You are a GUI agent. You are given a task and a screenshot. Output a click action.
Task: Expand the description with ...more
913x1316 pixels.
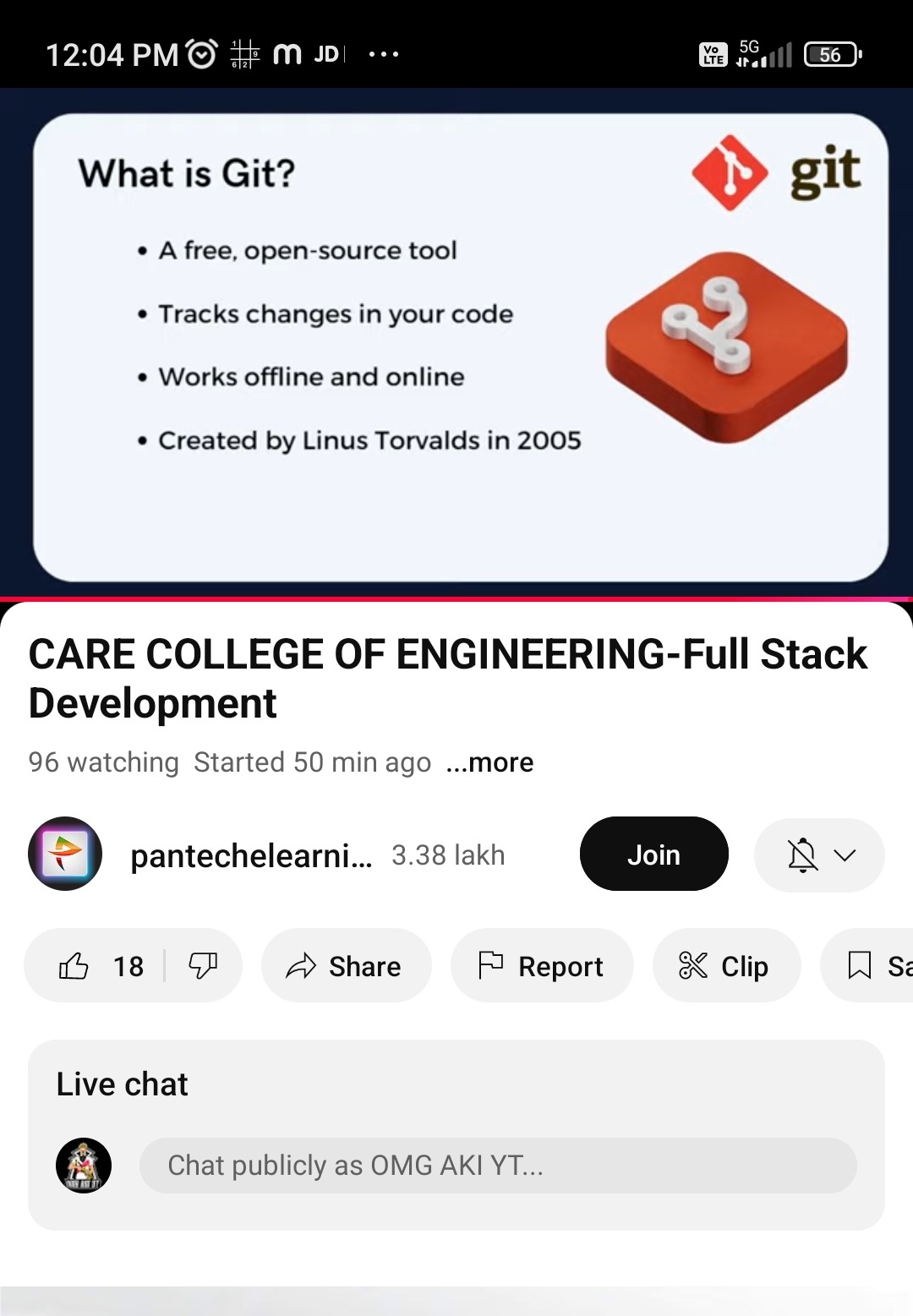coord(489,762)
